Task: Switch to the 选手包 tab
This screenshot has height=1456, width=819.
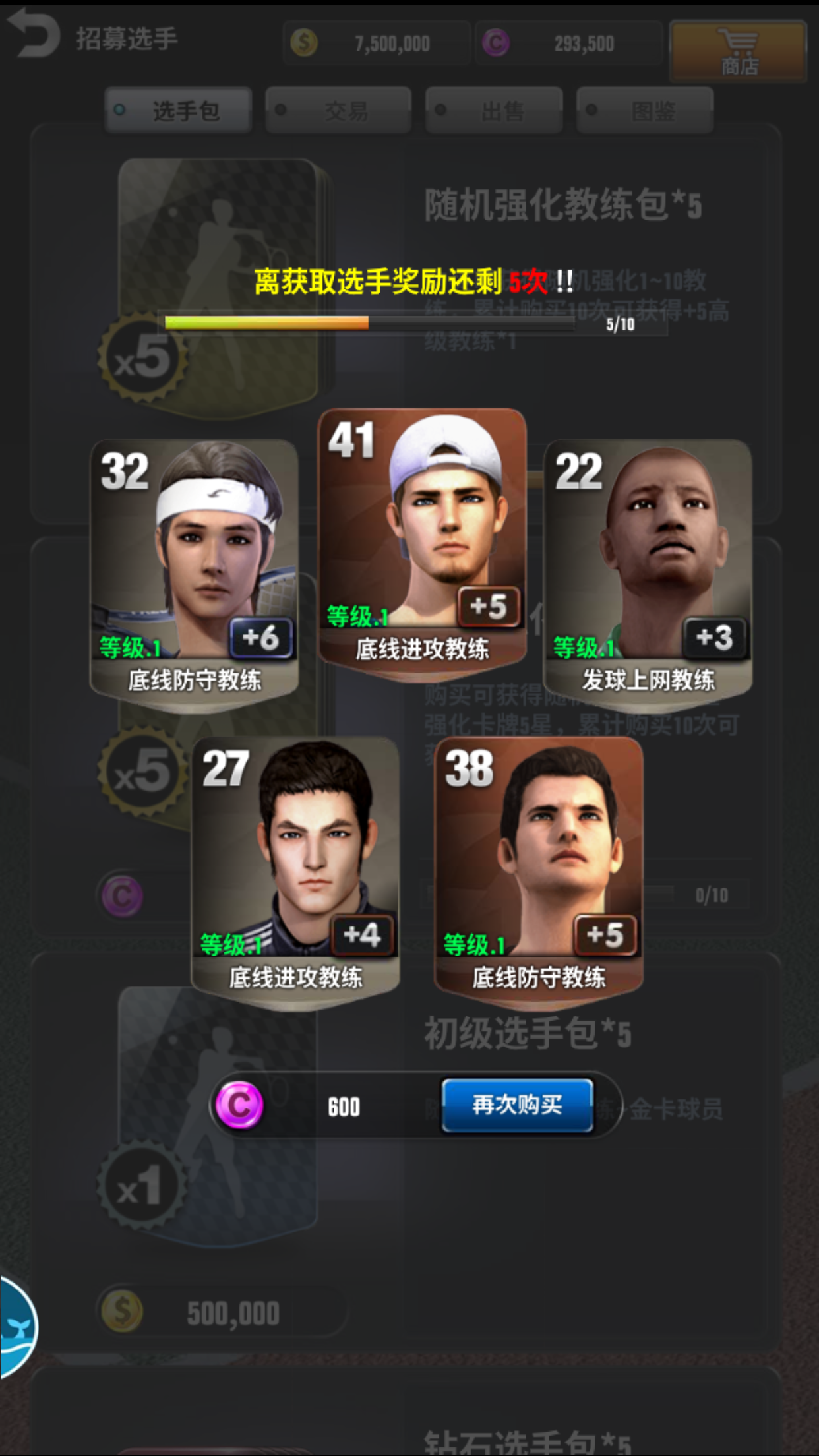Action: pos(178,111)
